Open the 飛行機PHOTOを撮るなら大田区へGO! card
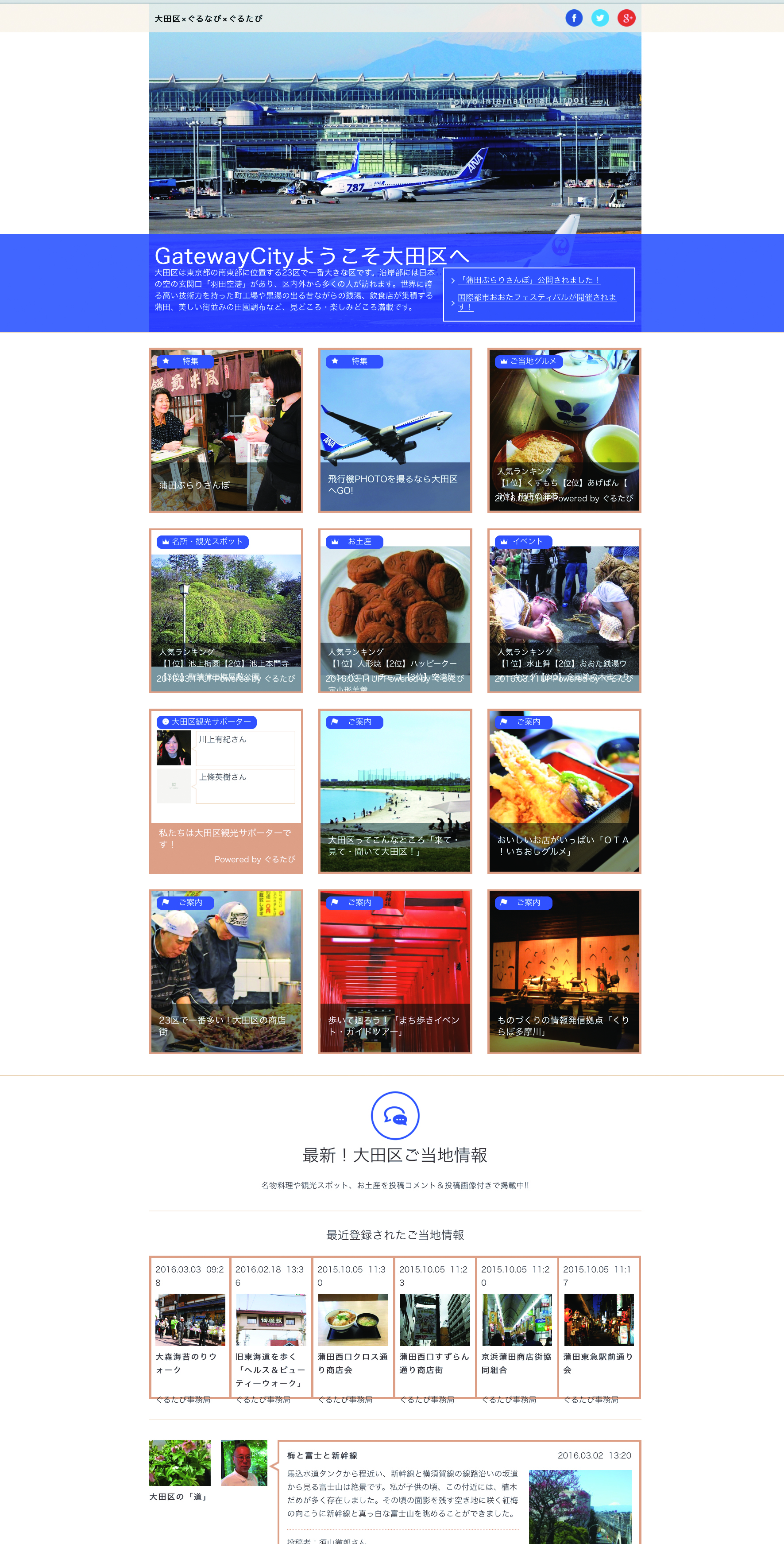 (x=395, y=431)
